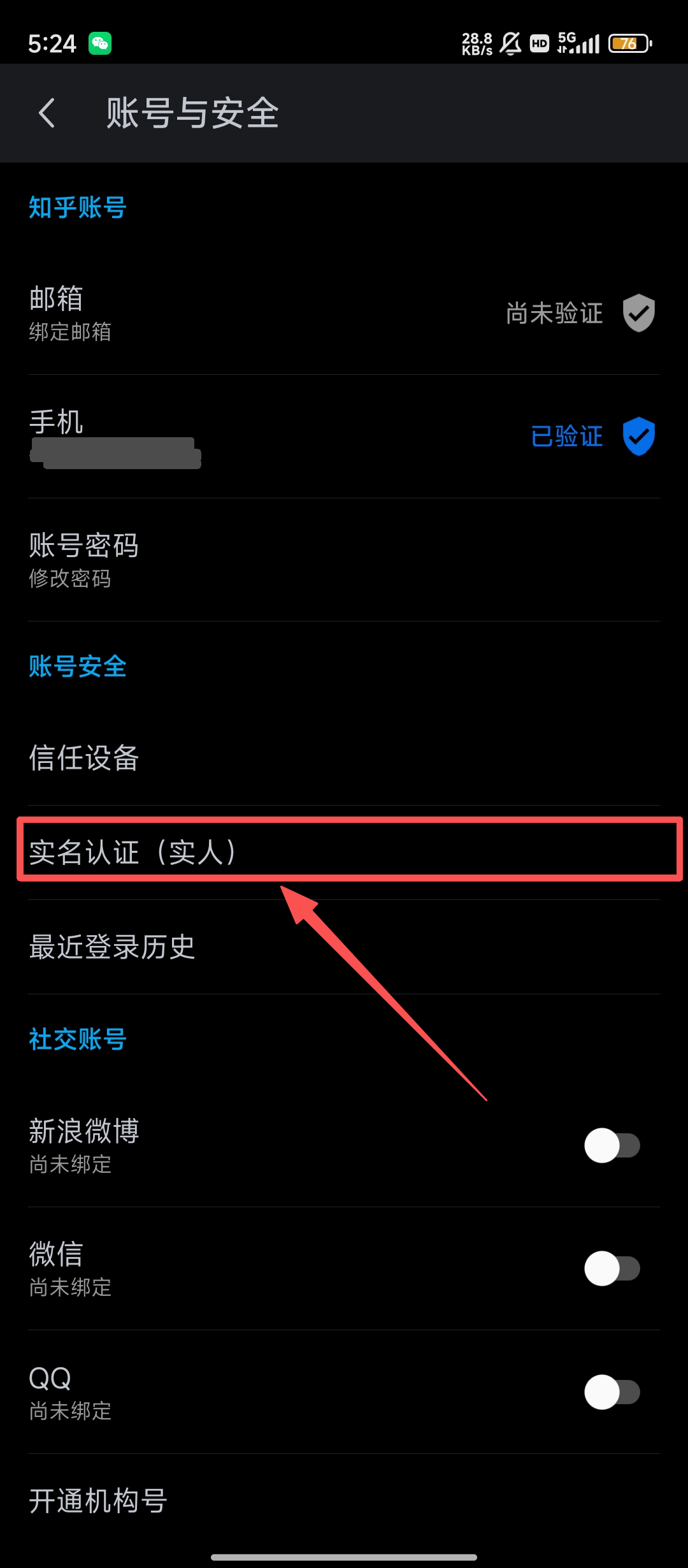Image resolution: width=688 pixels, height=1568 pixels.
Task: Open the 邮箱 binding row
Action: point(344,313)
